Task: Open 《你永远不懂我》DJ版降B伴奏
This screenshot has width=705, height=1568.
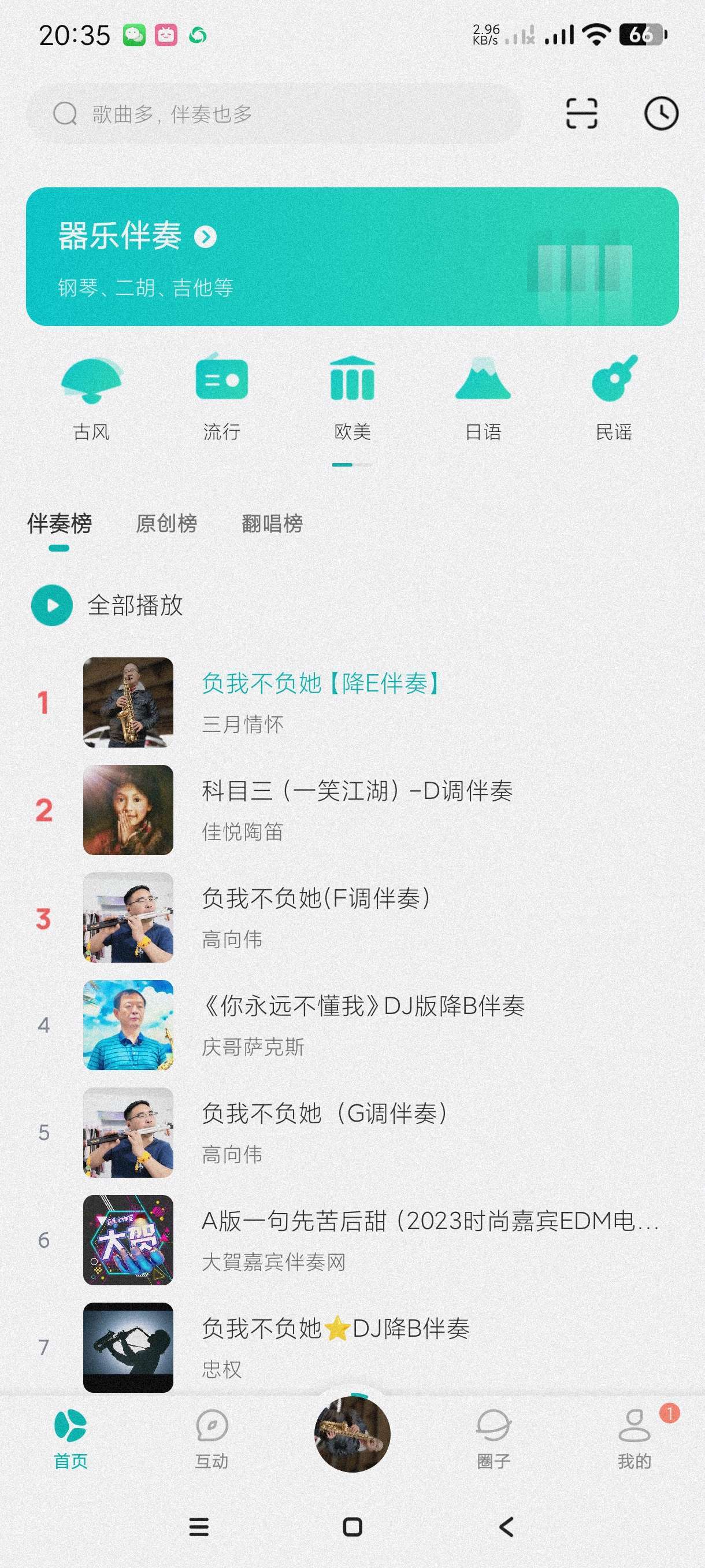Action: click(362, 1025)
